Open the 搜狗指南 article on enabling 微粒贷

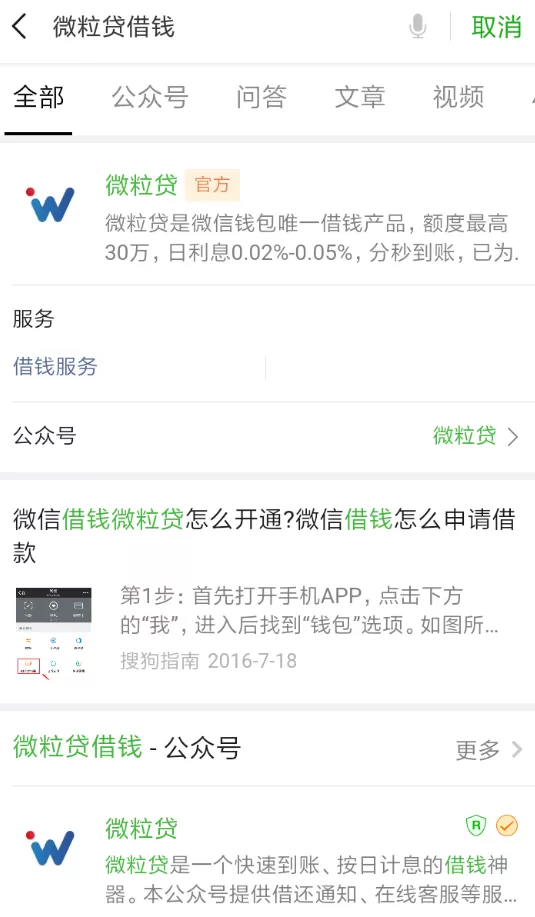pos(267,592)
